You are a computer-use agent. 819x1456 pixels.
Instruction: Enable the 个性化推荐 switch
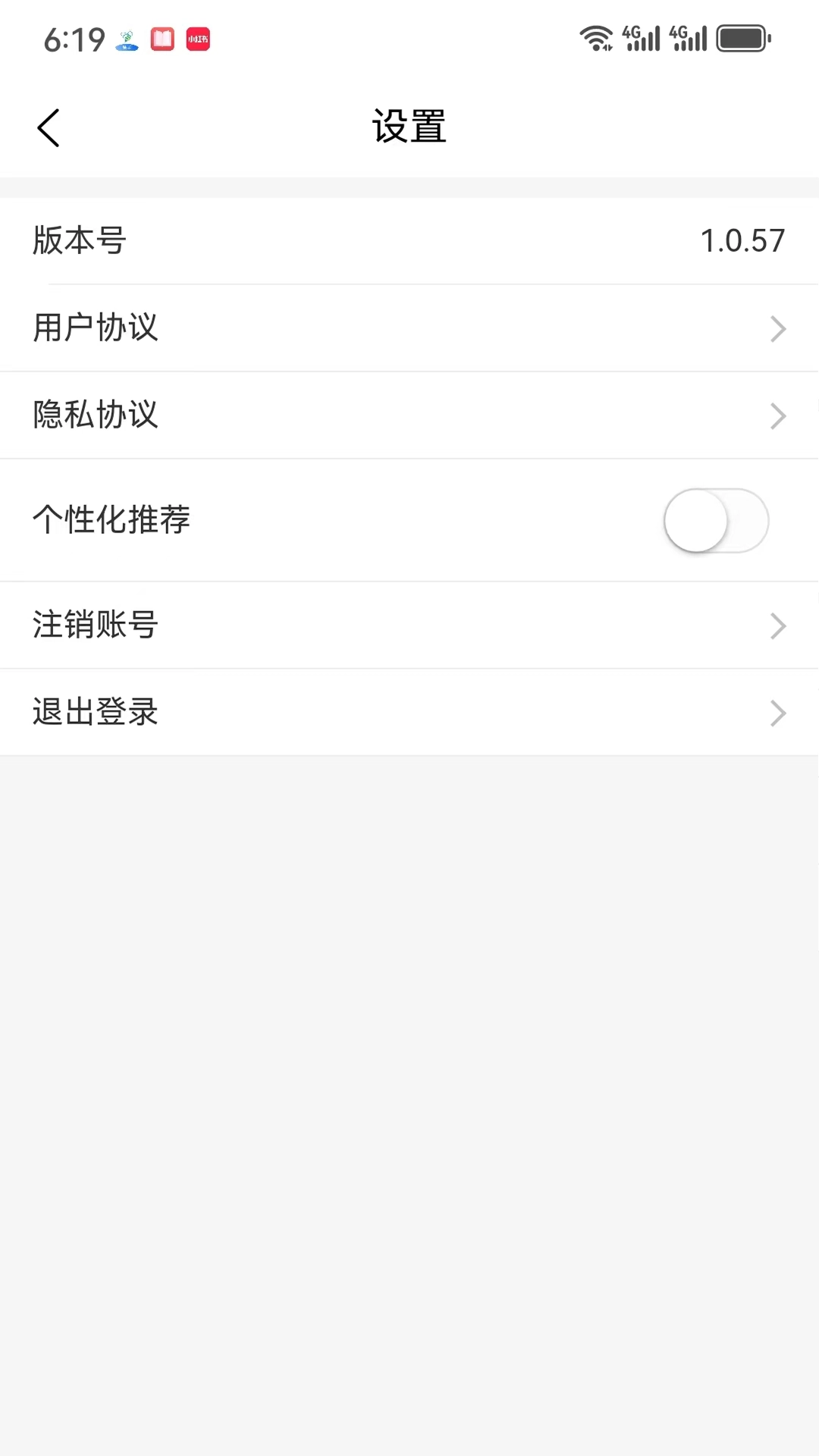tap(716, 520)
